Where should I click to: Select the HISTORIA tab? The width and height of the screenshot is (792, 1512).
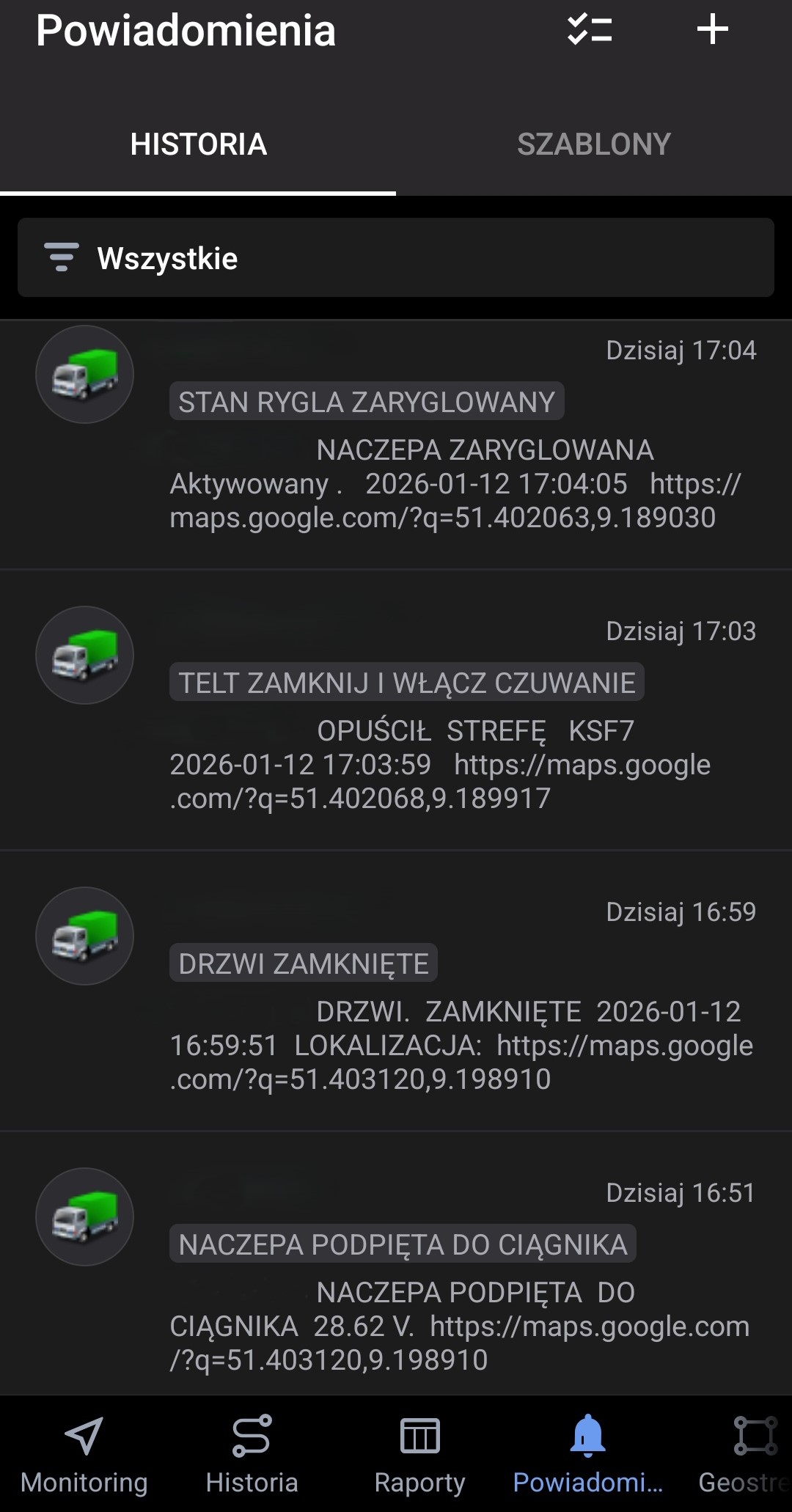point(199,144)
